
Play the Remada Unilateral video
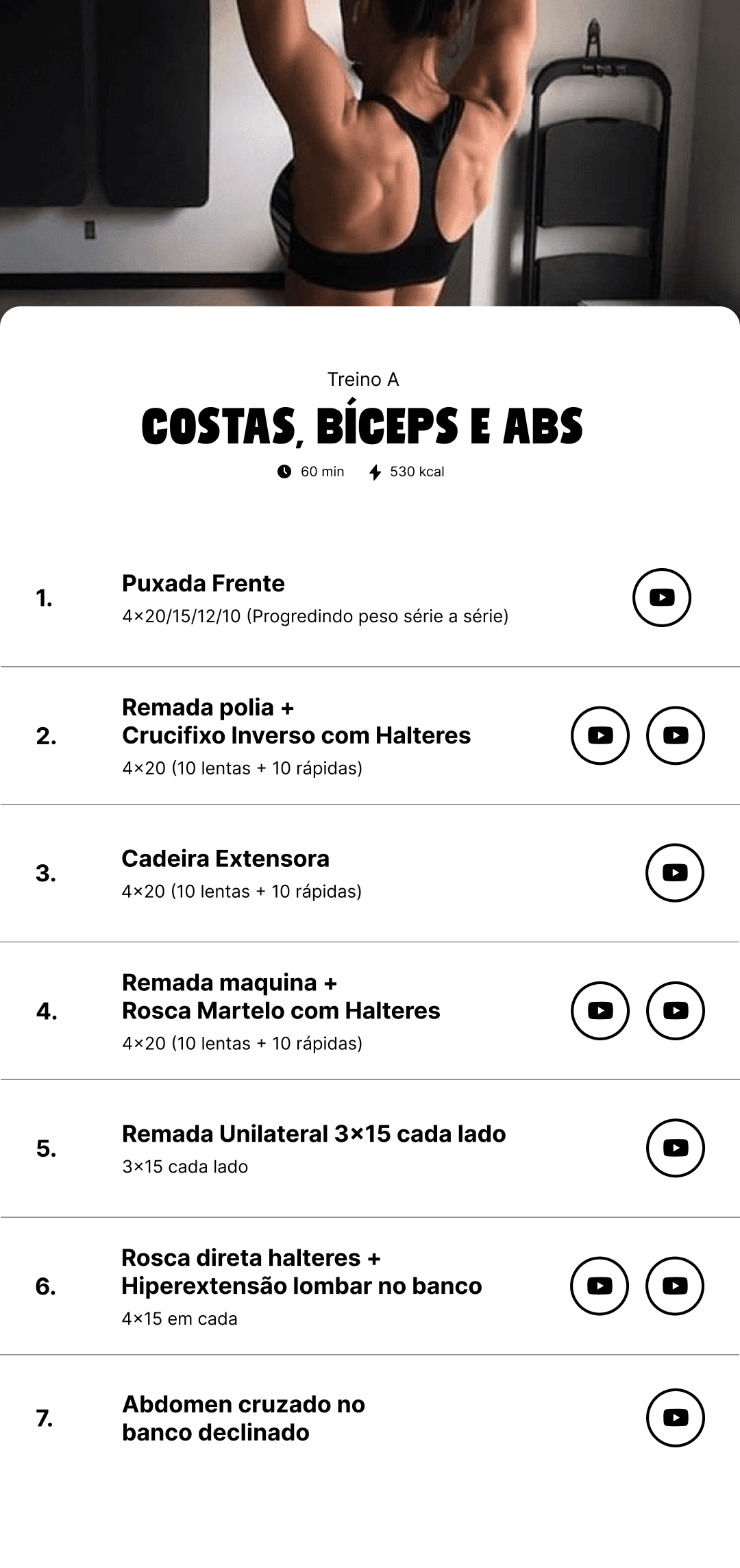[676, 1148]
